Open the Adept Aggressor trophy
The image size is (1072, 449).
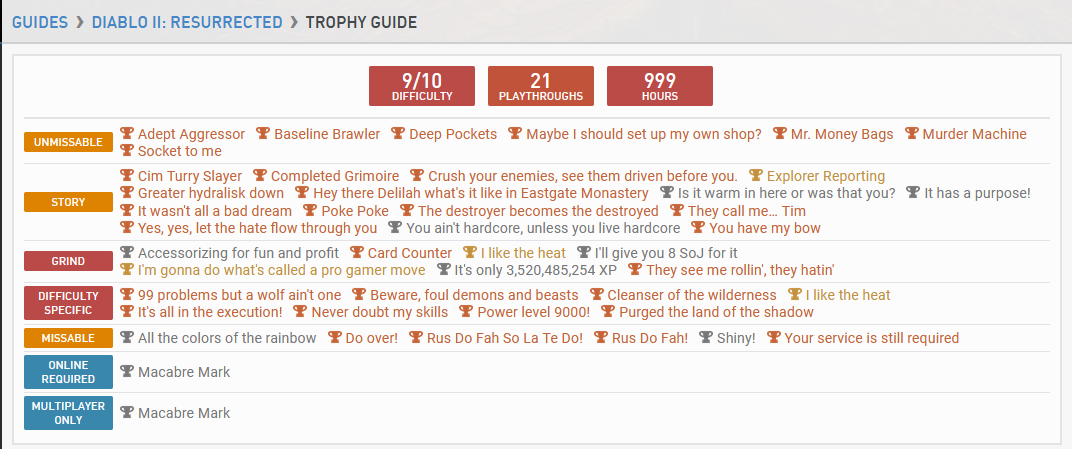pyautogui.click(x=183, y=134)
